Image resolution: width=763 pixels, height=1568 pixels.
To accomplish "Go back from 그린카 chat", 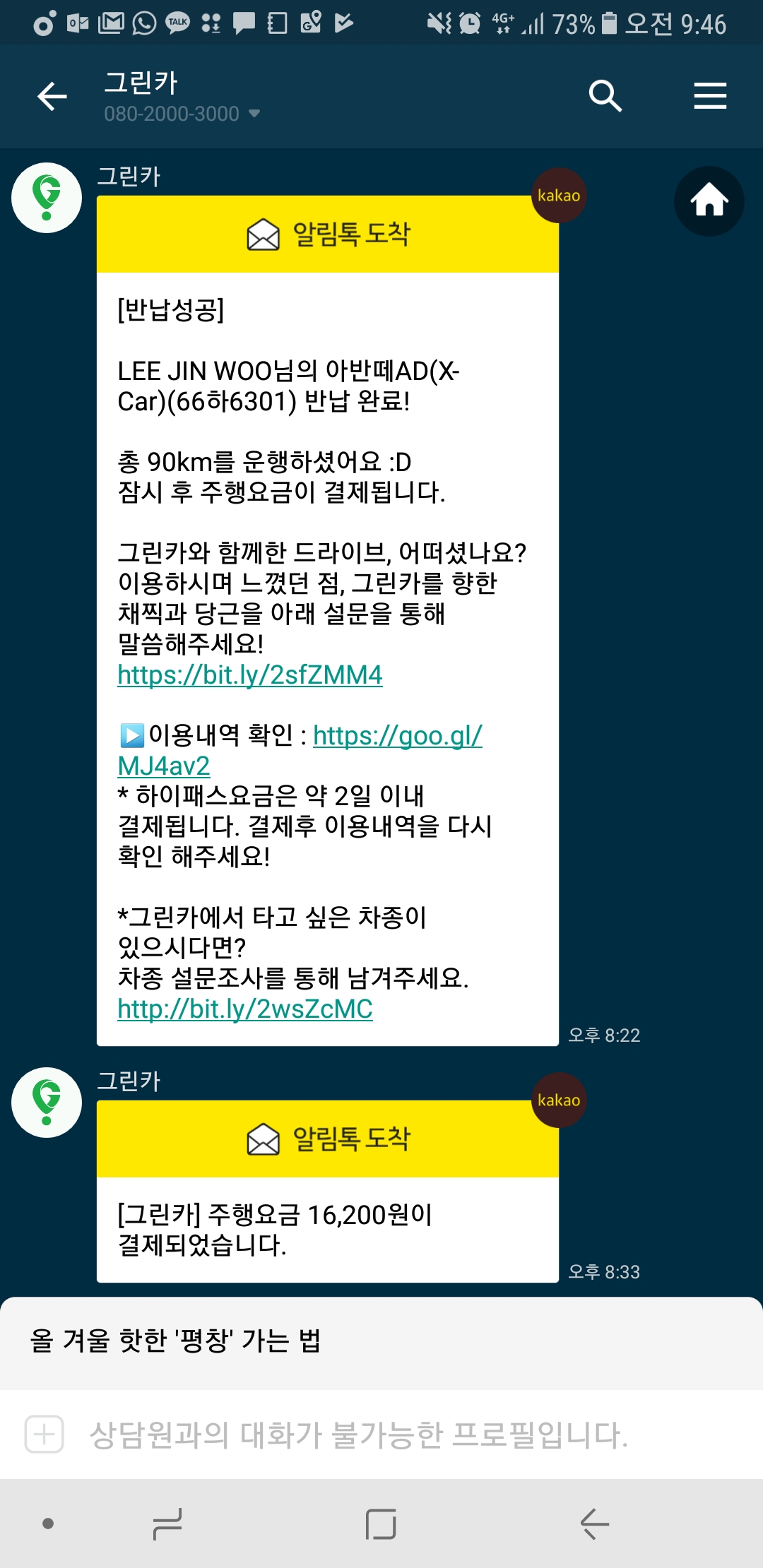I will [52, 96].
